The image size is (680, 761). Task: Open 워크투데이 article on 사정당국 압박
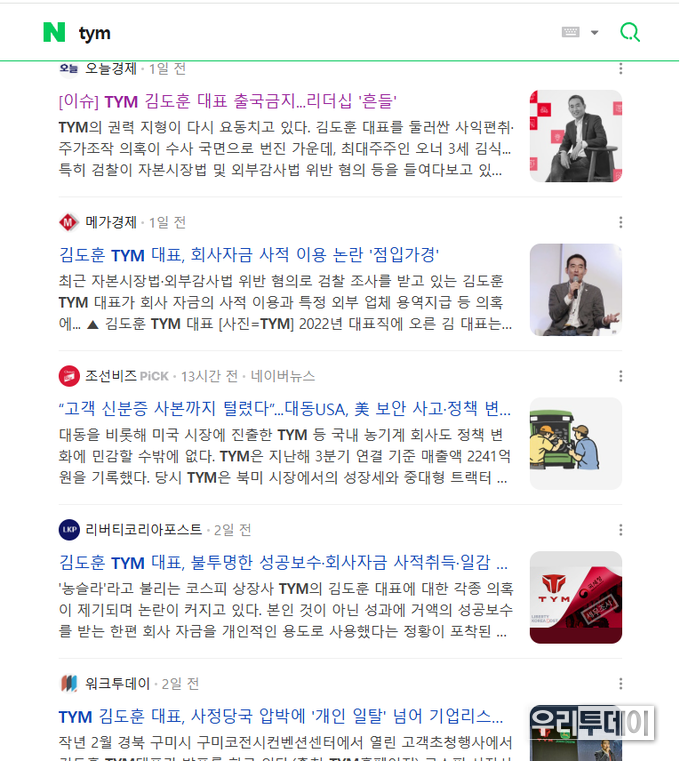click(x=280, y=716)
